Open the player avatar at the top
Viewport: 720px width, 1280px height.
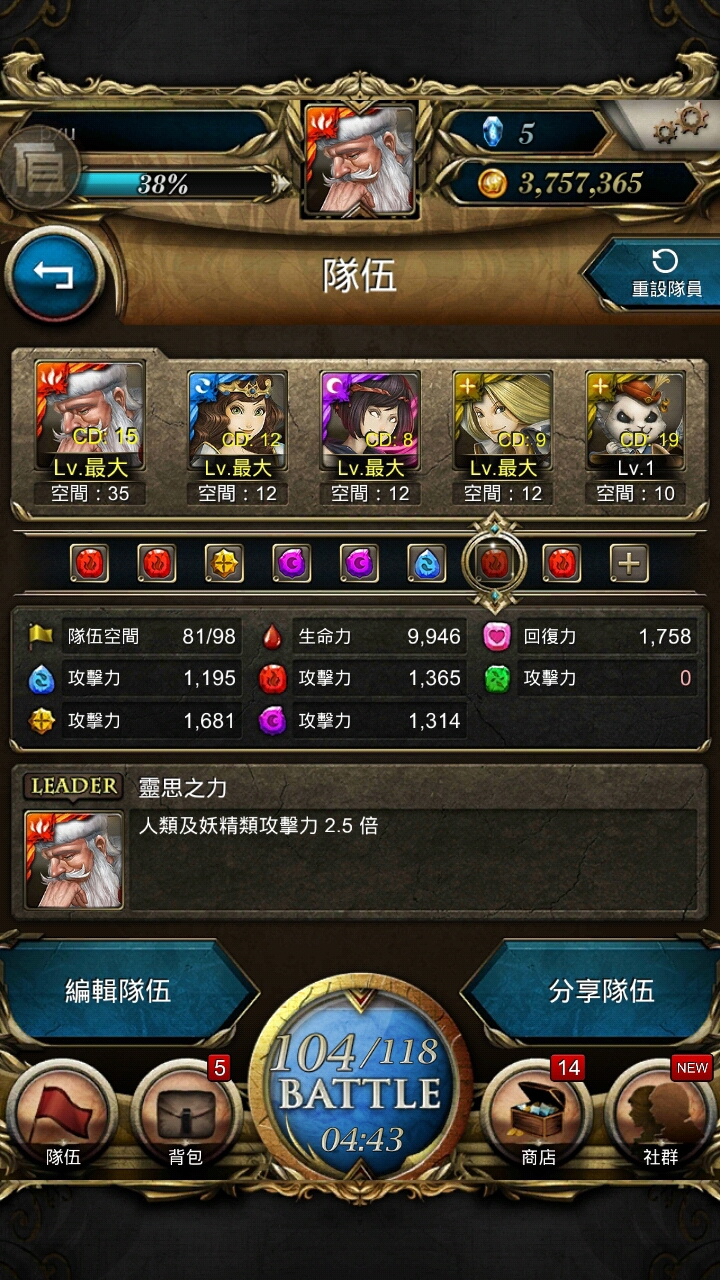point(360,160)
